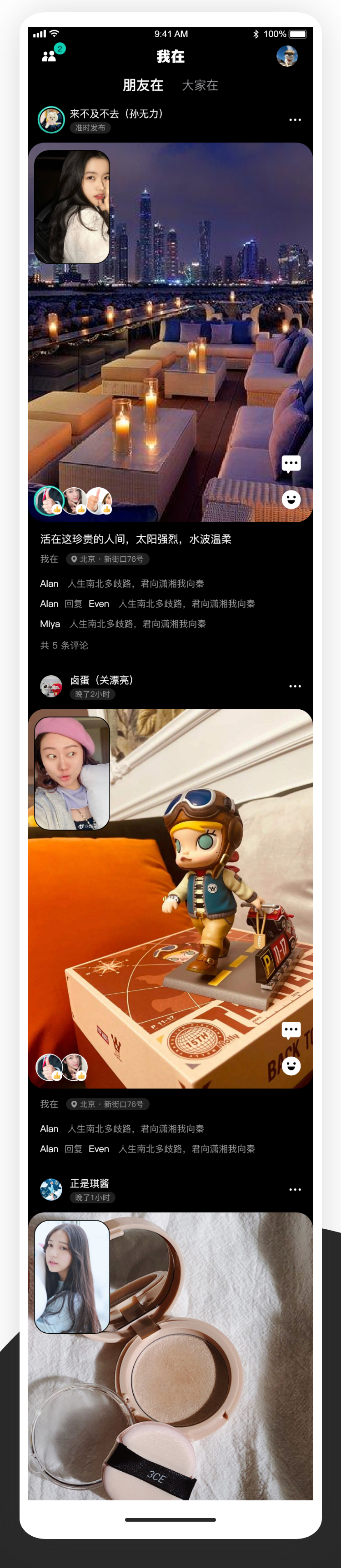The width and height of the screenshot is (341, 1568).
Task: Comment on the Molly figurine photo
Action: click(x=291, y=1030)
